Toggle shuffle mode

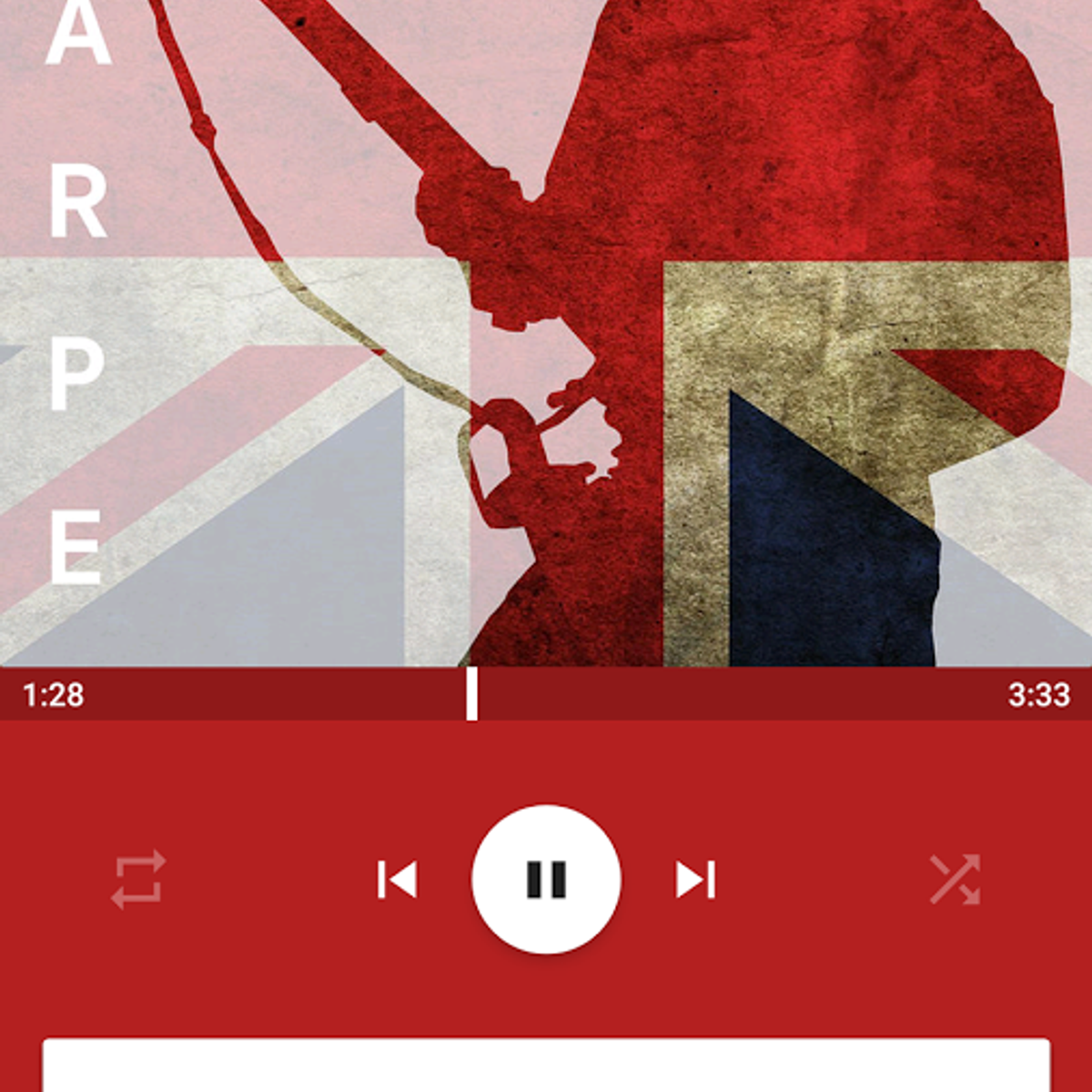point(955,880)
